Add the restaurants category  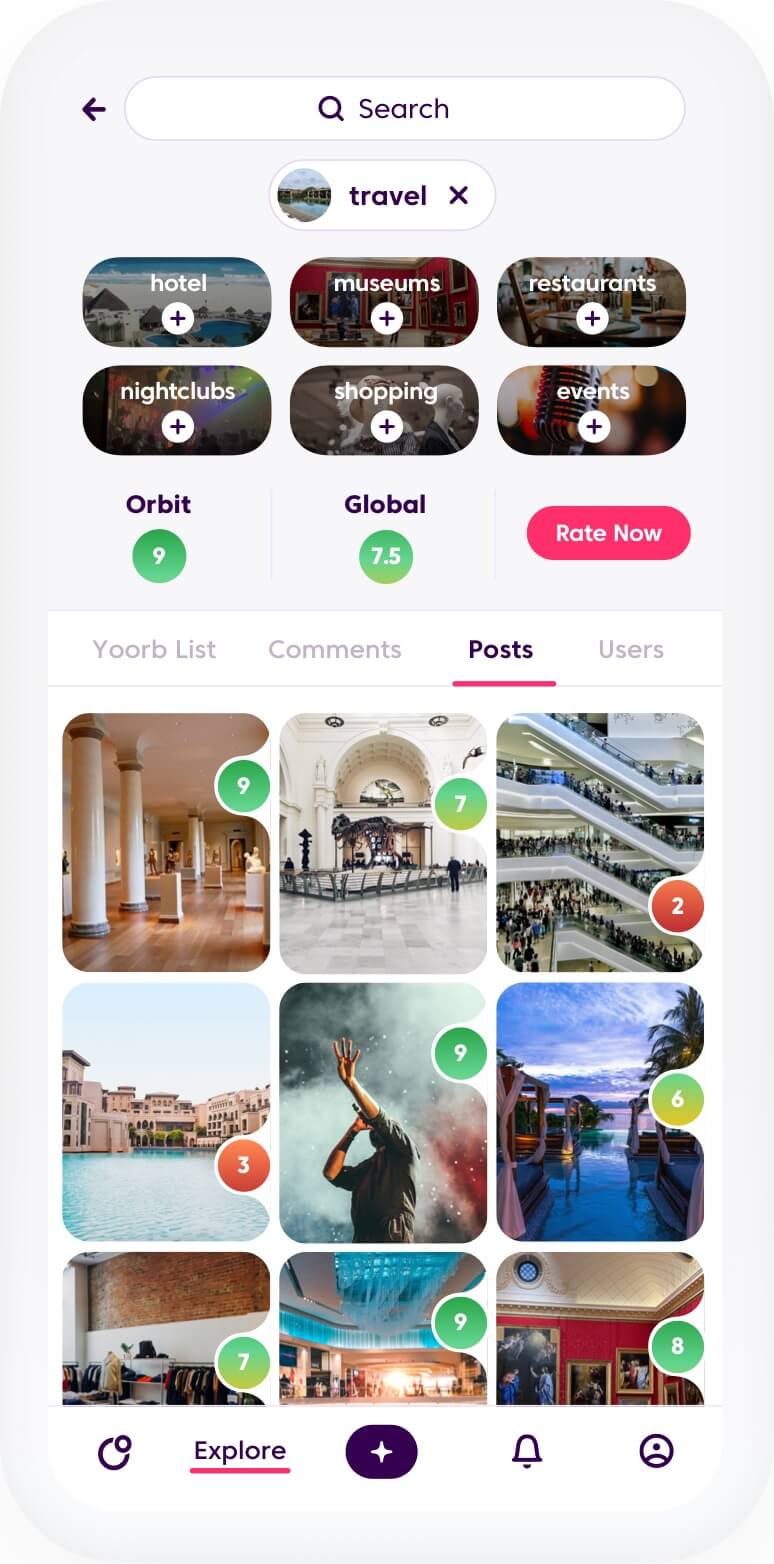592,319
